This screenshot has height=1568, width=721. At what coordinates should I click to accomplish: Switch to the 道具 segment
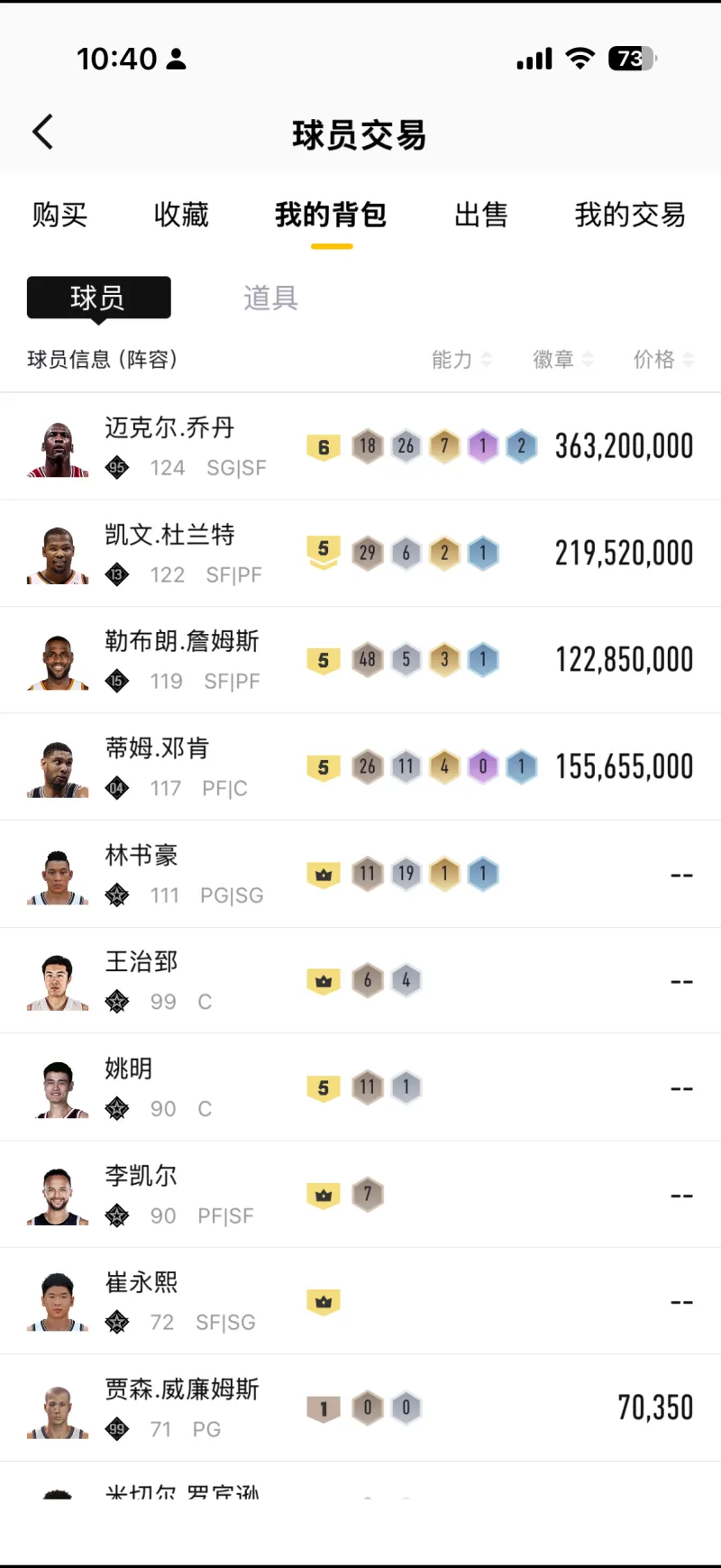[270, 298]
